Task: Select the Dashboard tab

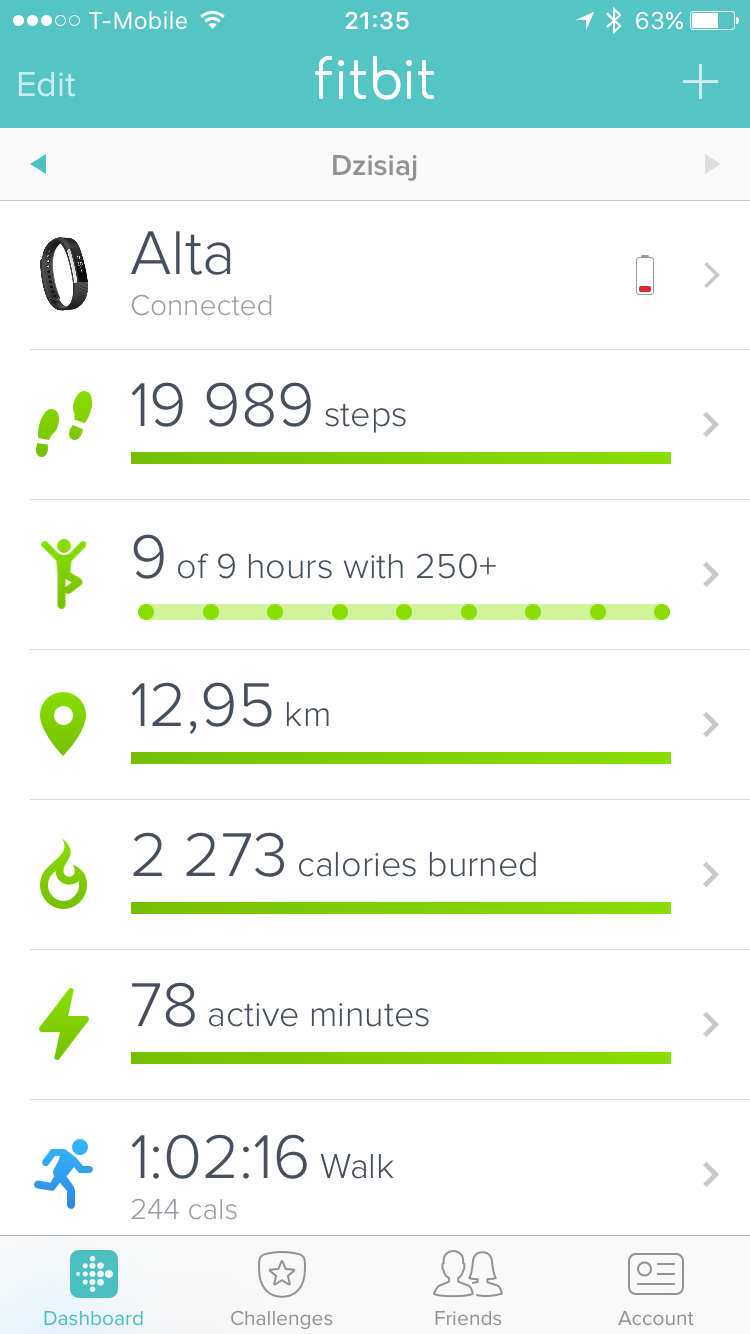Action: [x=94, y=1286]
